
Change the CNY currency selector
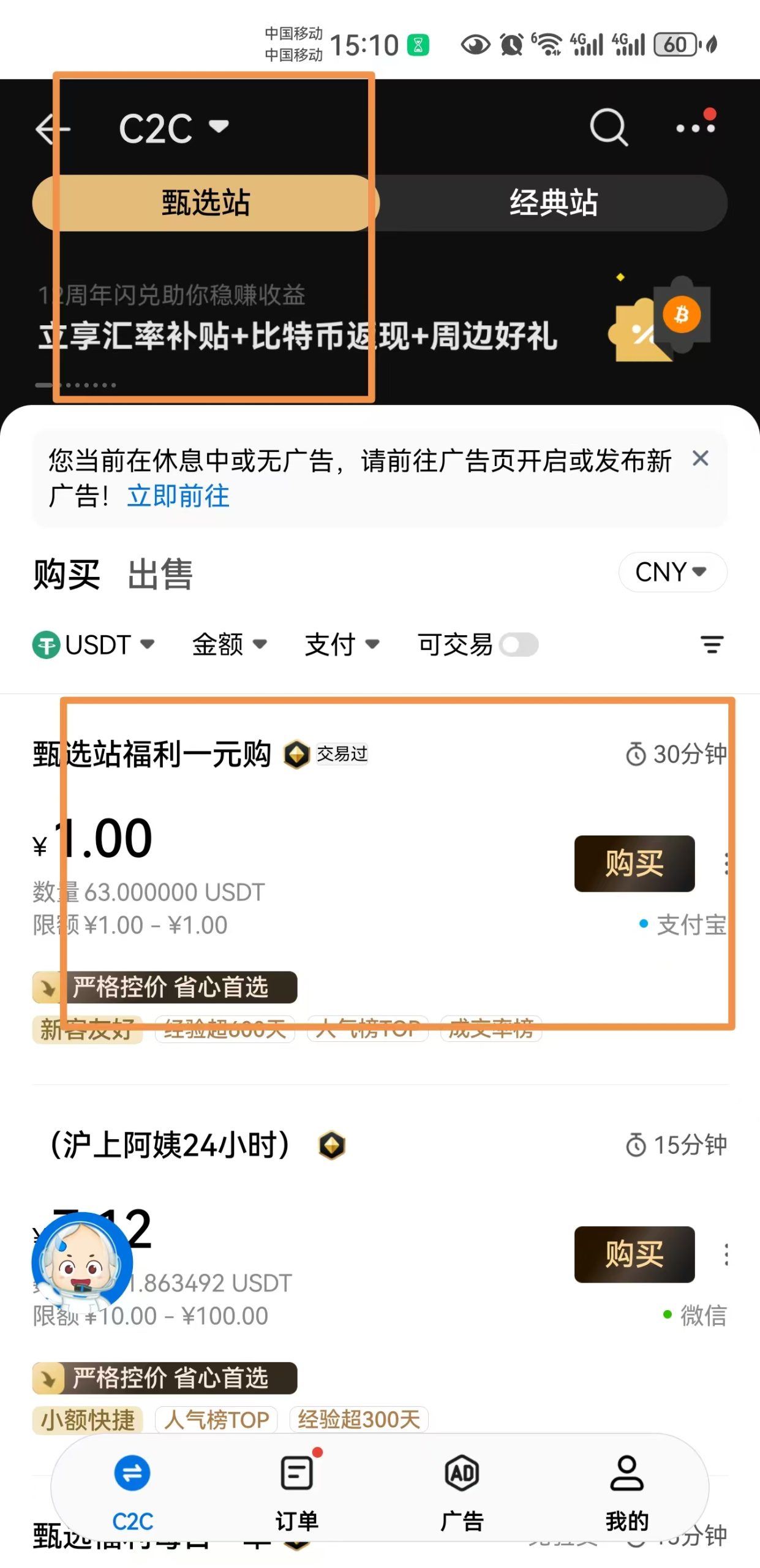pos(672,572)
